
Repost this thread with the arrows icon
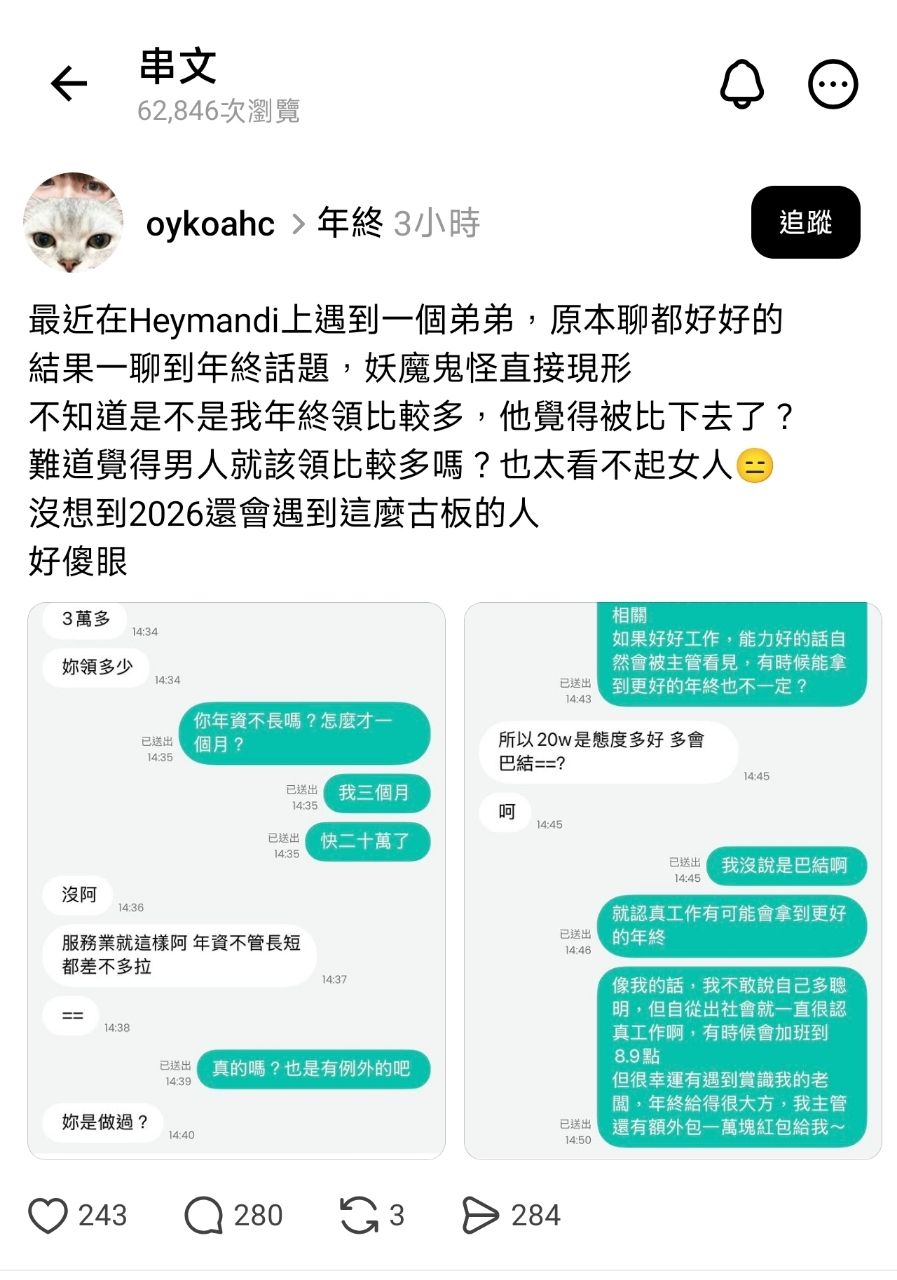(359, 1215)
